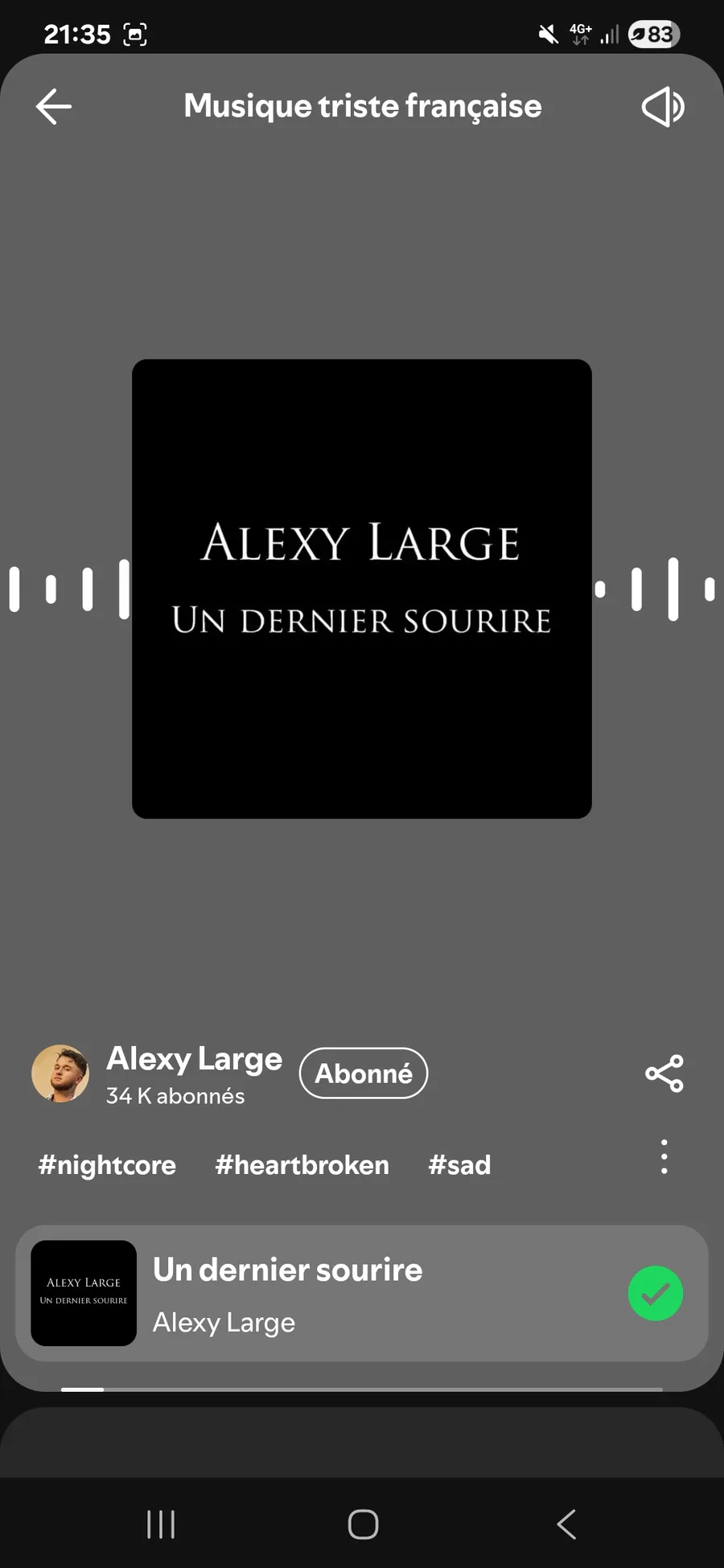Screen dimensions: 724x1568
Task: Open the three-dot overflow menu
Action: pos(664,1157)
